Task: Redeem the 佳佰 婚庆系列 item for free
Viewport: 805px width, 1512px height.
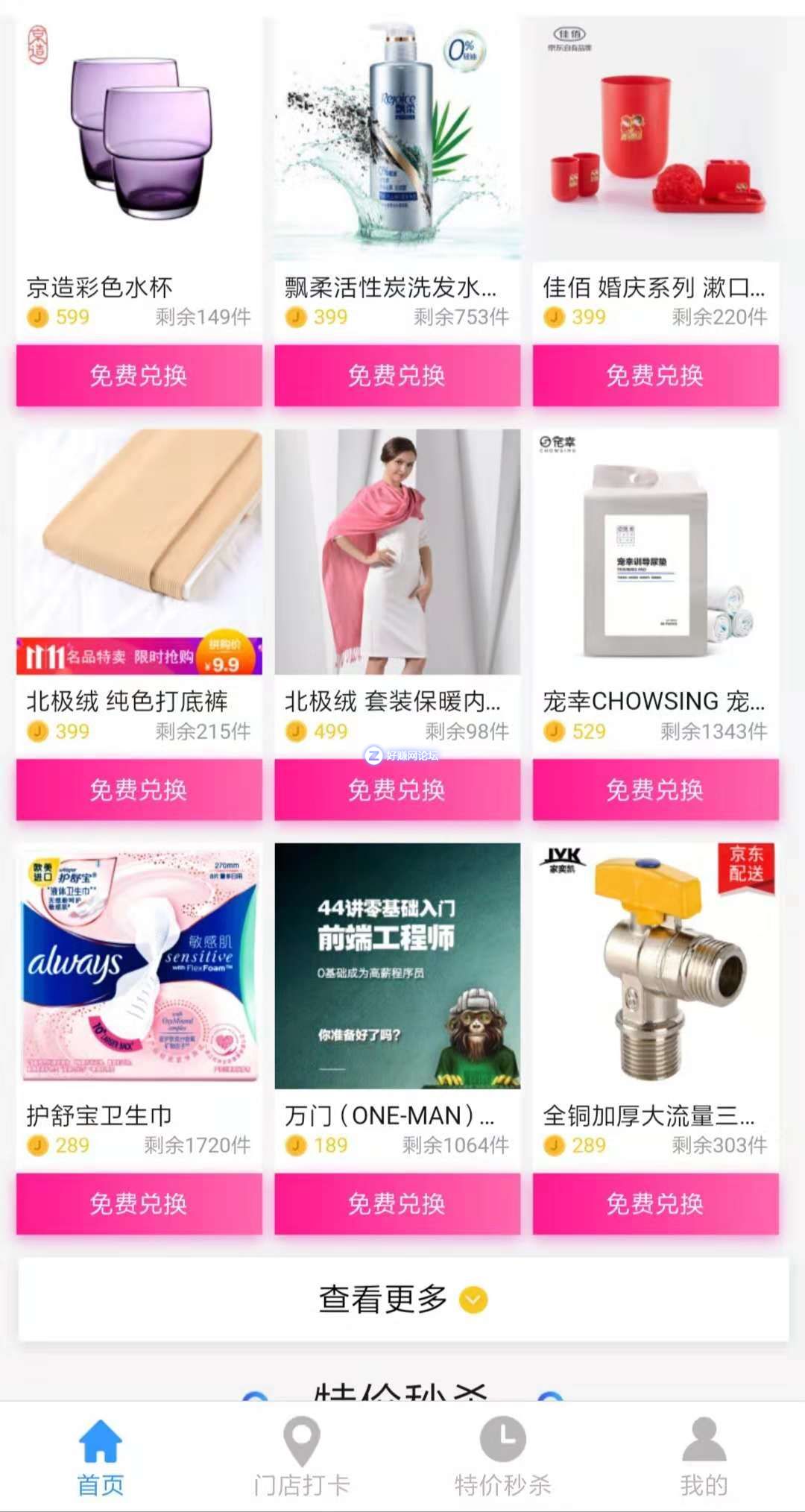Action: 655,375
